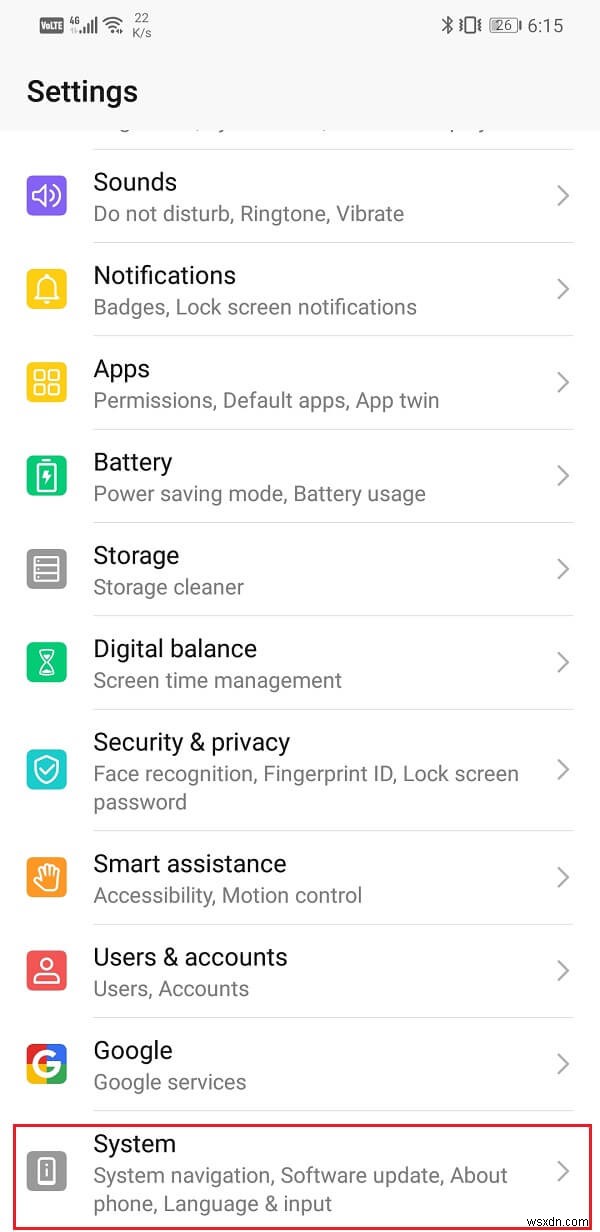Open Security & privacy settings

pos(300,770)
